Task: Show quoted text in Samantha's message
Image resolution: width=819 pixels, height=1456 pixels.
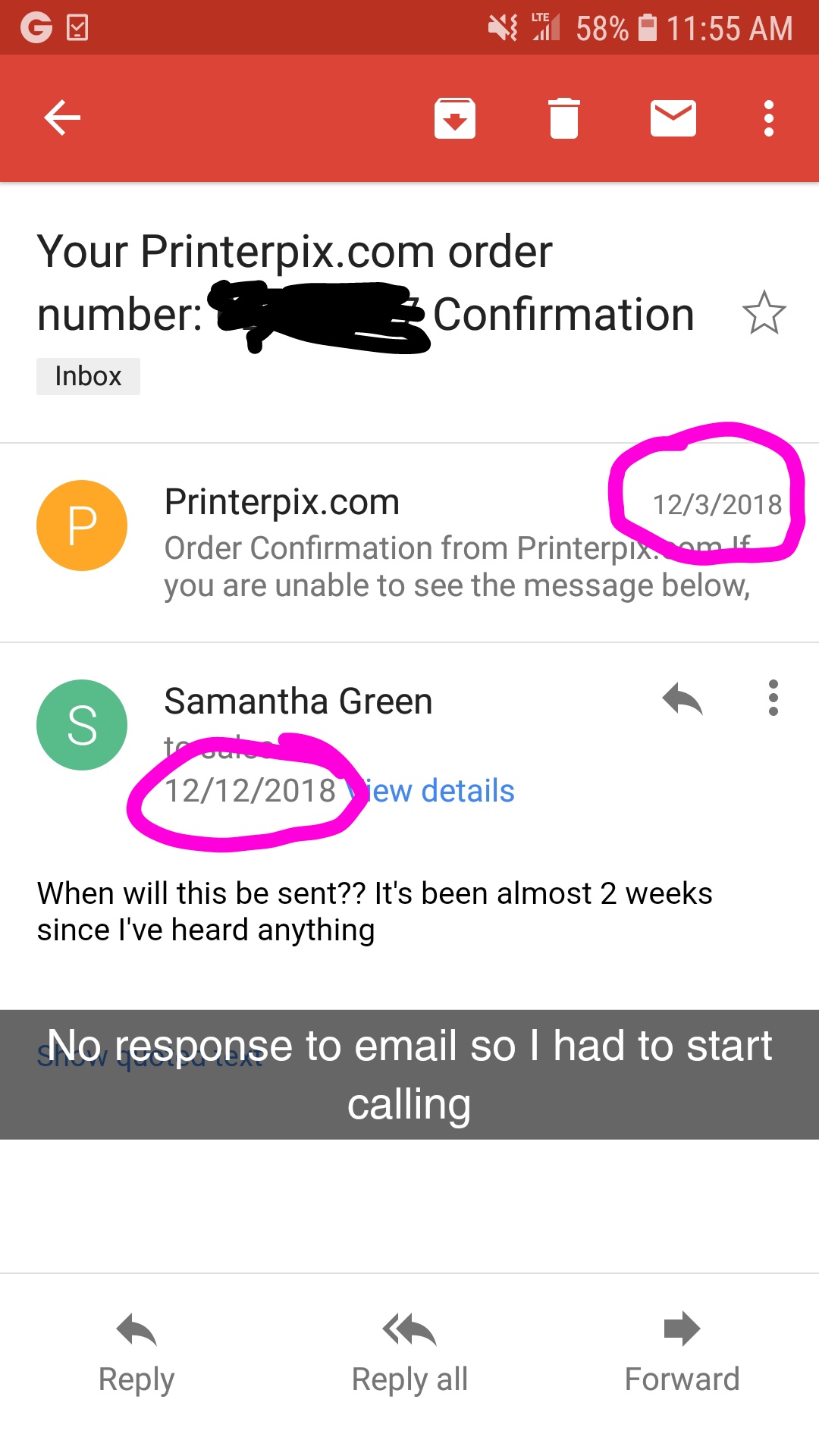Action: click(x=149, y=1058)
